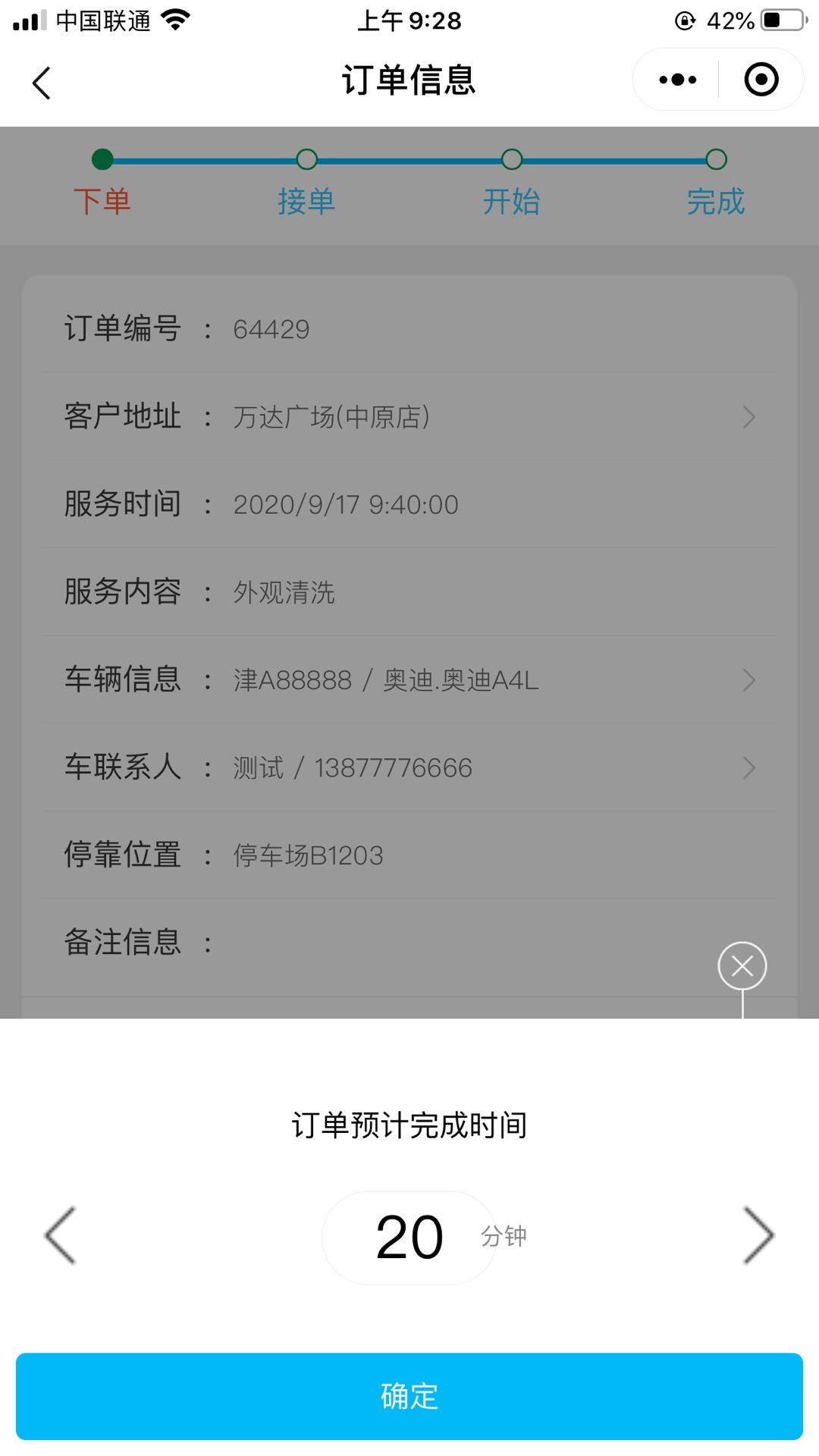Tap the 接单 step circle

point(307,159)
